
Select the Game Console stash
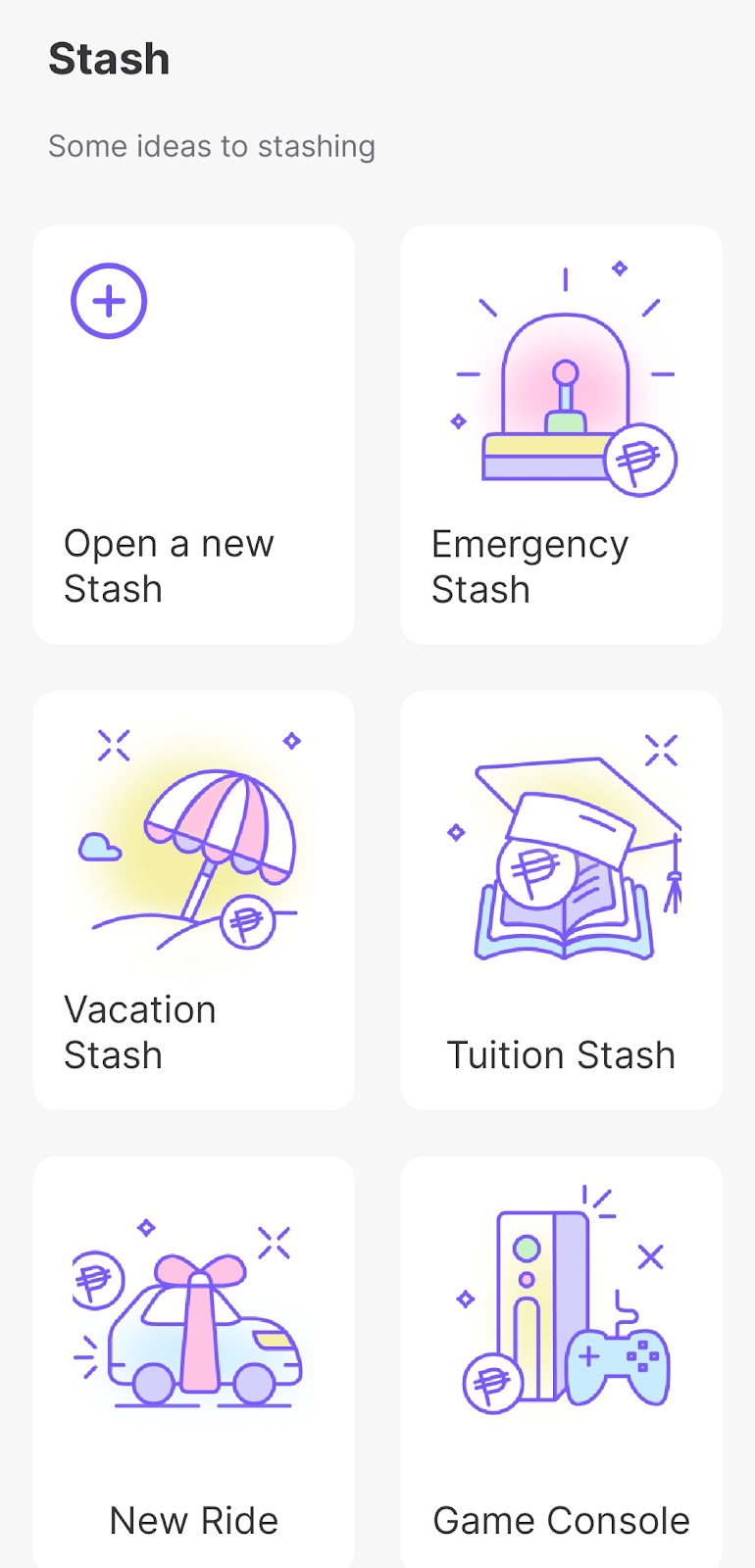click(x=561, y=1362)
